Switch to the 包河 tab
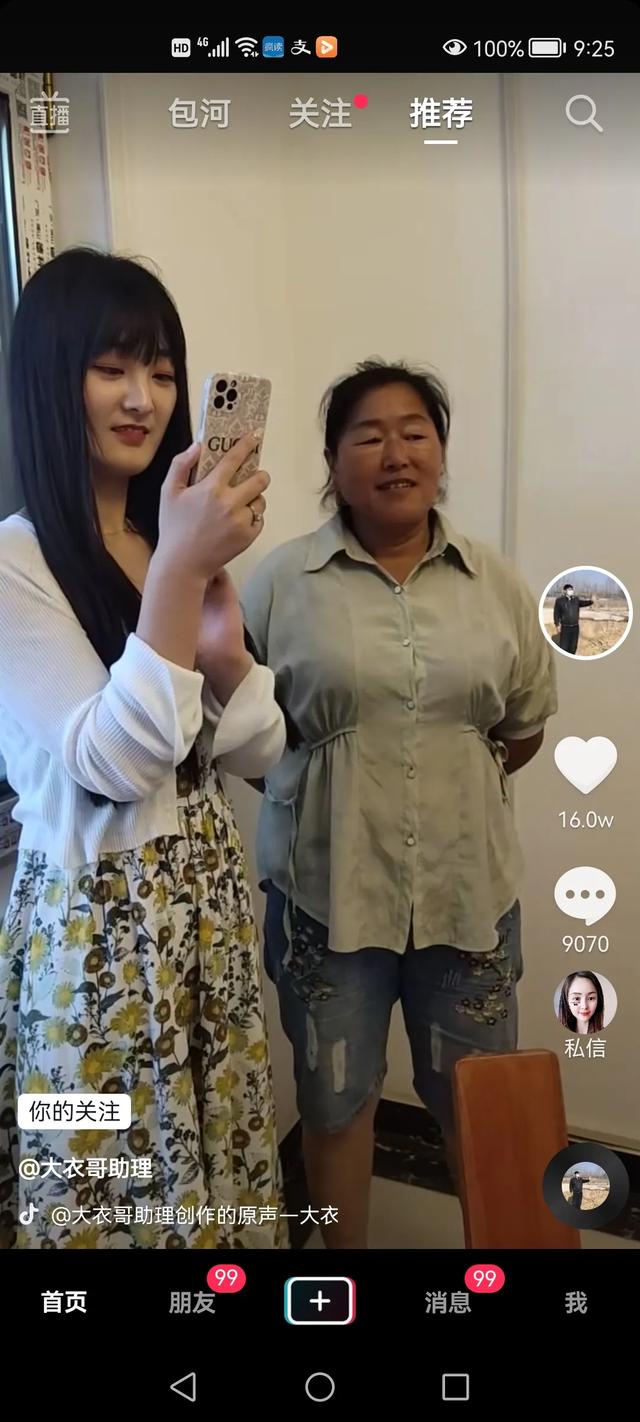The width and height of the screenshot is (640, 1422). (199, 113)
